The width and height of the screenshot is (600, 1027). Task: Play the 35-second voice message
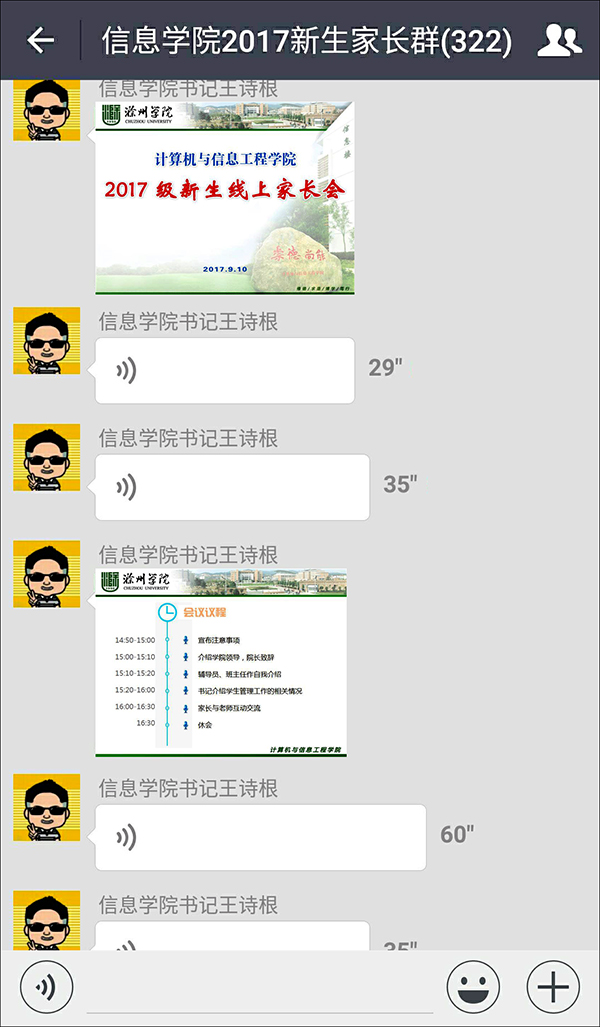coord(232,487)
